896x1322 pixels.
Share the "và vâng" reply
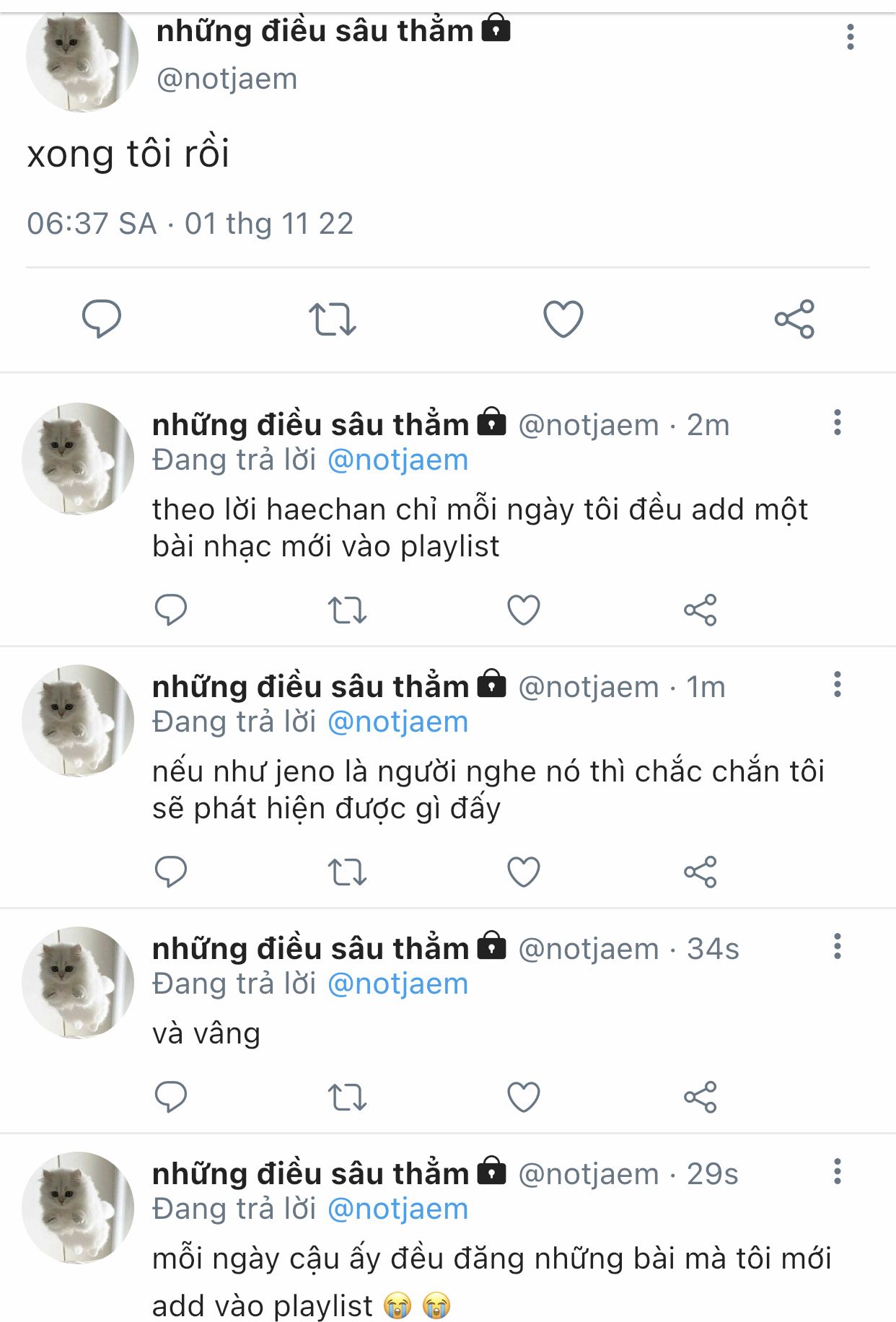pos(700,1097)
